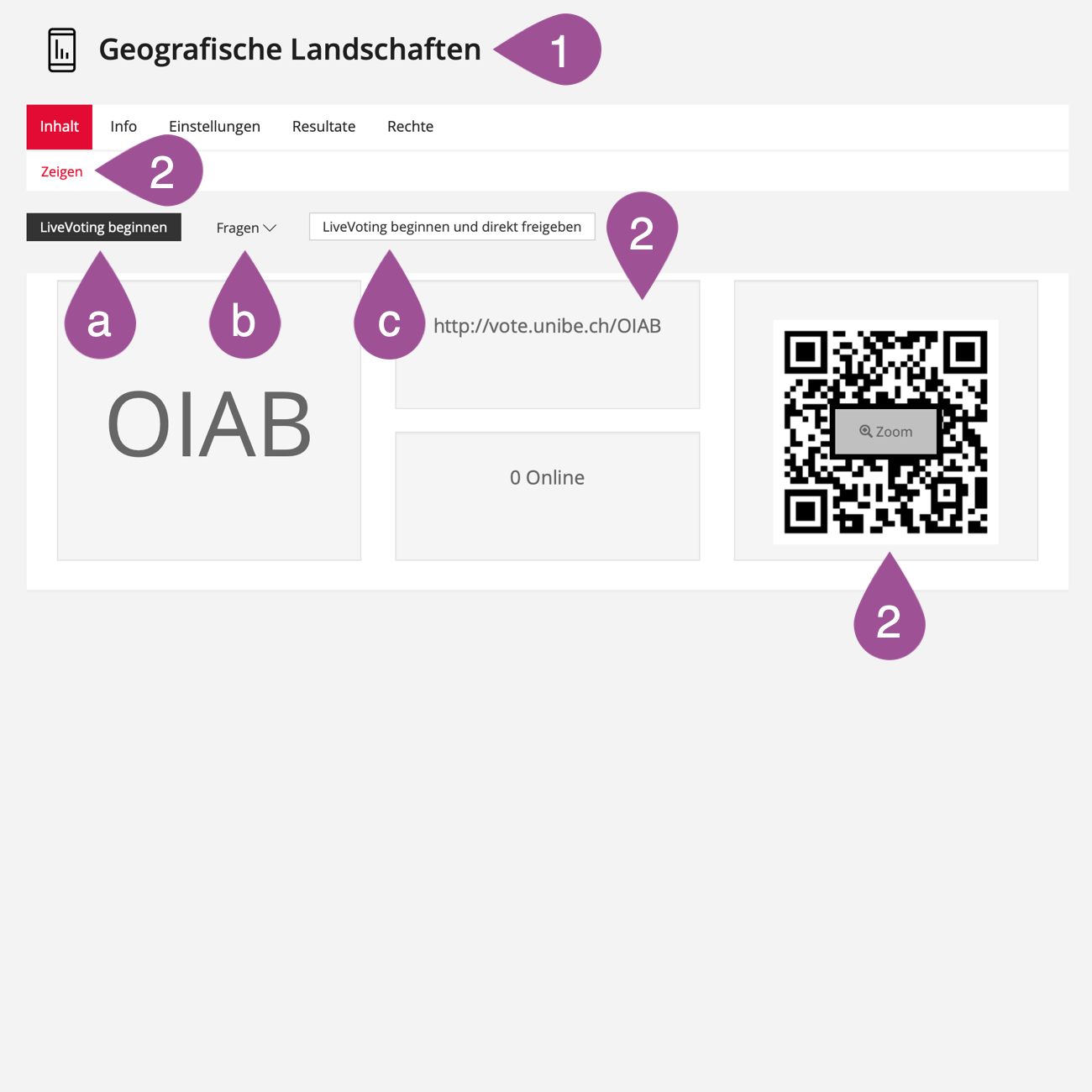Viewport: 1092px width, 1092px height.
Task: Tap the Zeigen sub-tab
Action: click(62, 172)
